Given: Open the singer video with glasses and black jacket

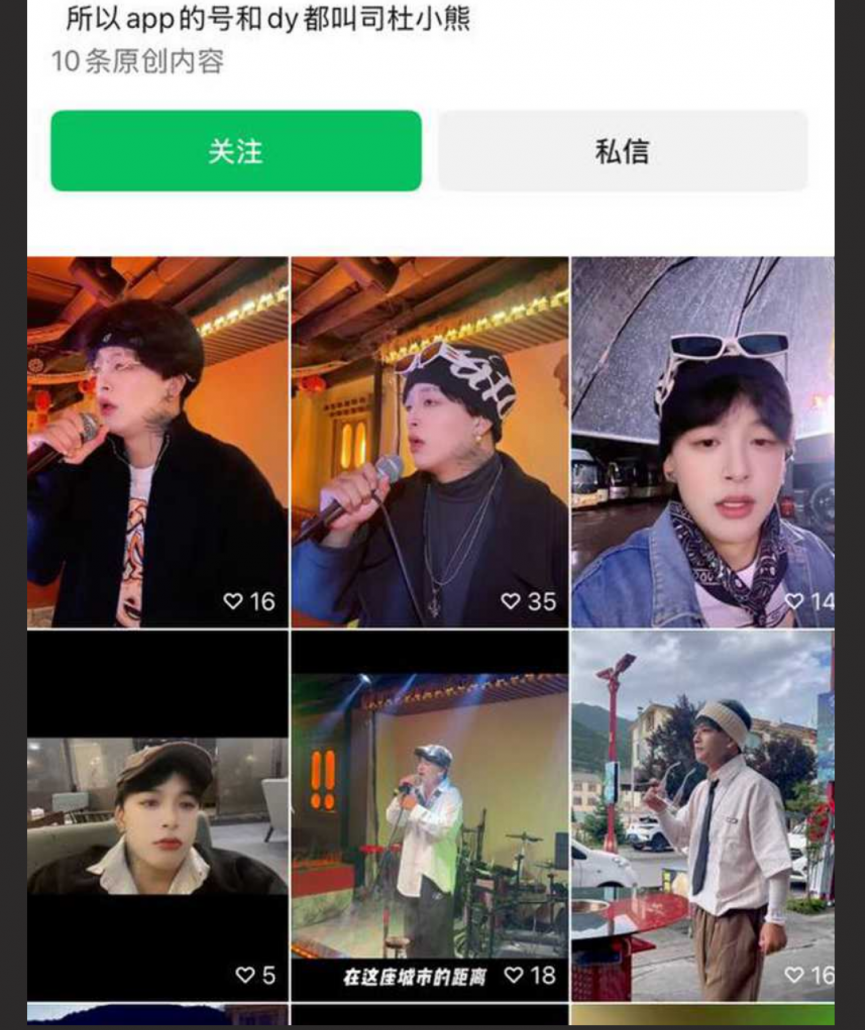Looking at the screenshot, I should (x=157, y=442).
